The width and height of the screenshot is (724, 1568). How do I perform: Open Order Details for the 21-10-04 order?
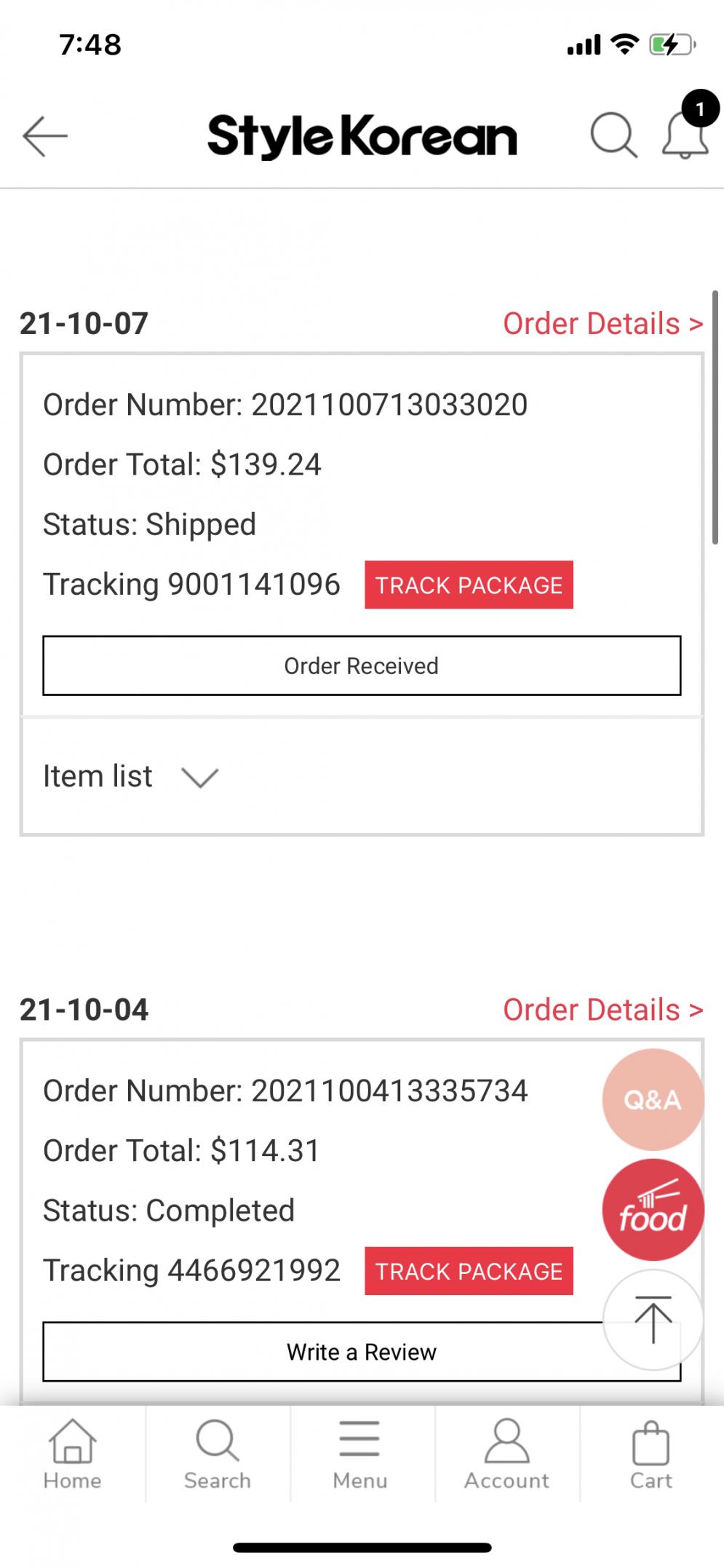pyautogui.click(x=602, y=1010)
